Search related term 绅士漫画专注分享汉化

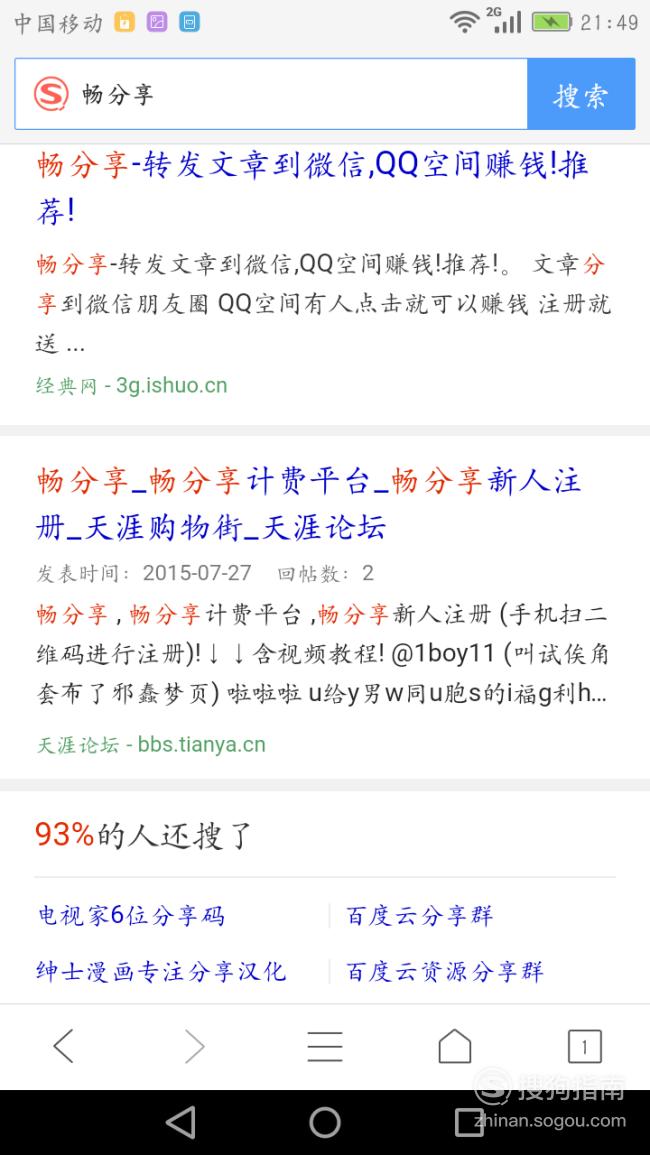161,971
